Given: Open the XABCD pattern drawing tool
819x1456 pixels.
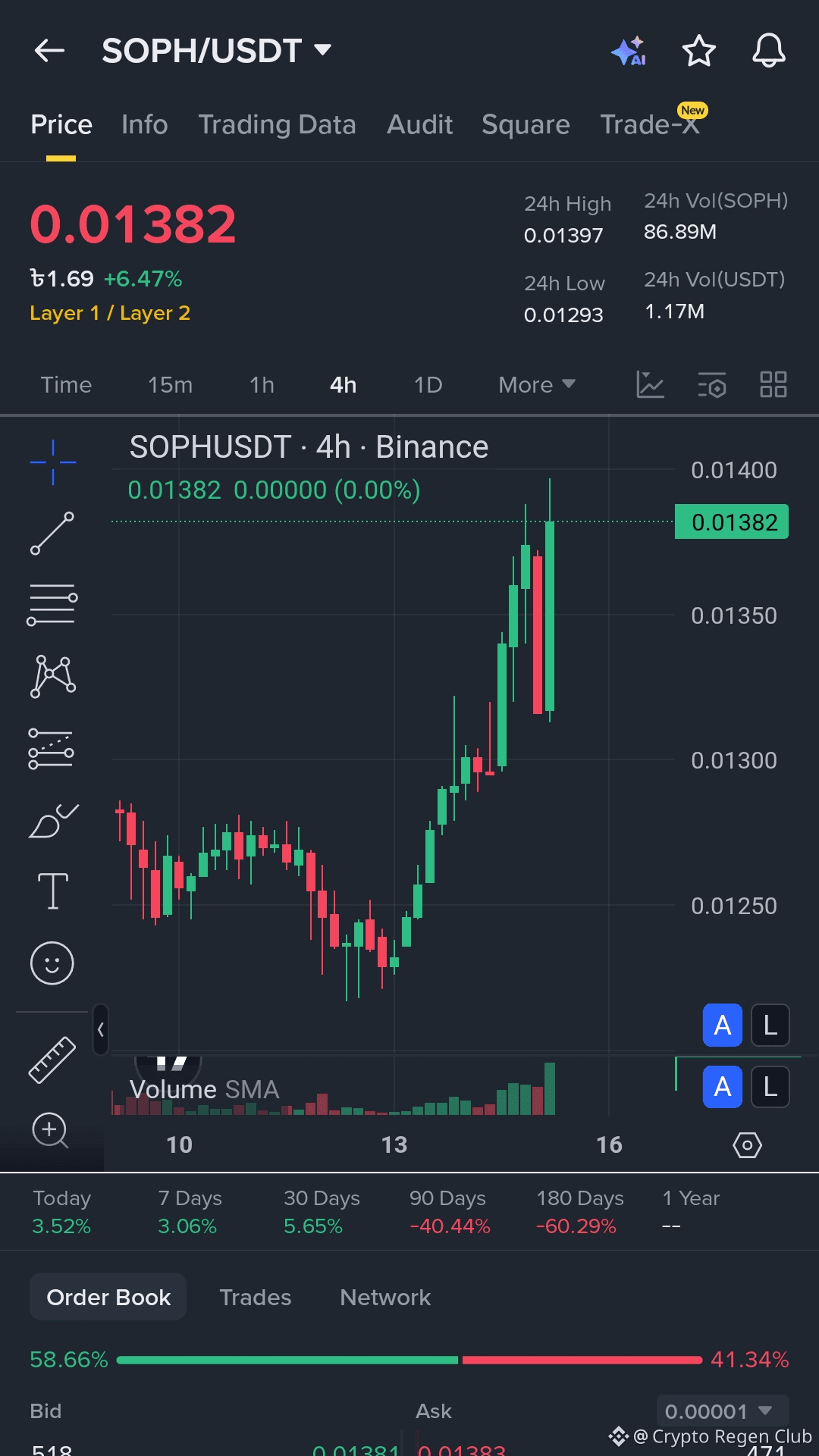Looking at the screenshot, I should tap(52, 675).
